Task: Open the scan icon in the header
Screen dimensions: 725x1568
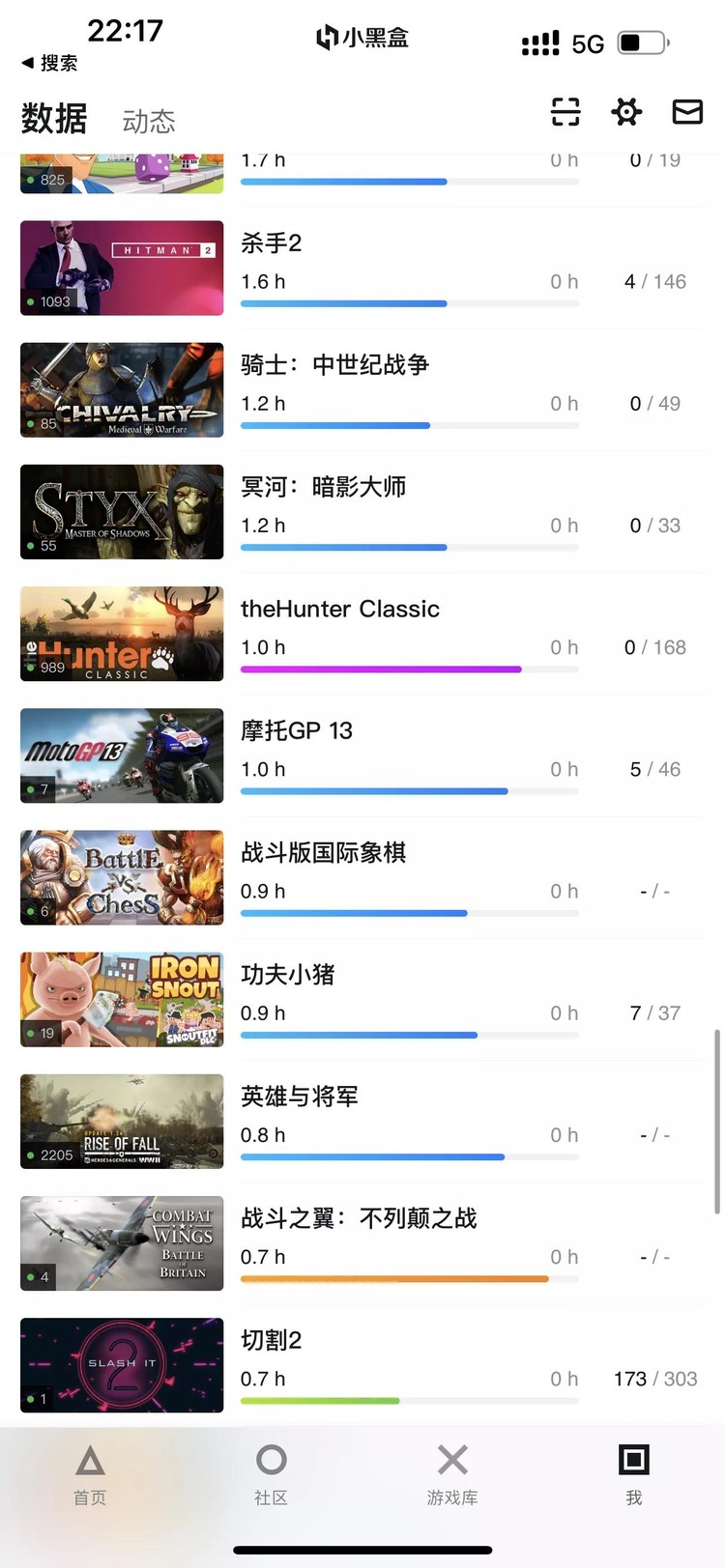Action: [565, 112]
